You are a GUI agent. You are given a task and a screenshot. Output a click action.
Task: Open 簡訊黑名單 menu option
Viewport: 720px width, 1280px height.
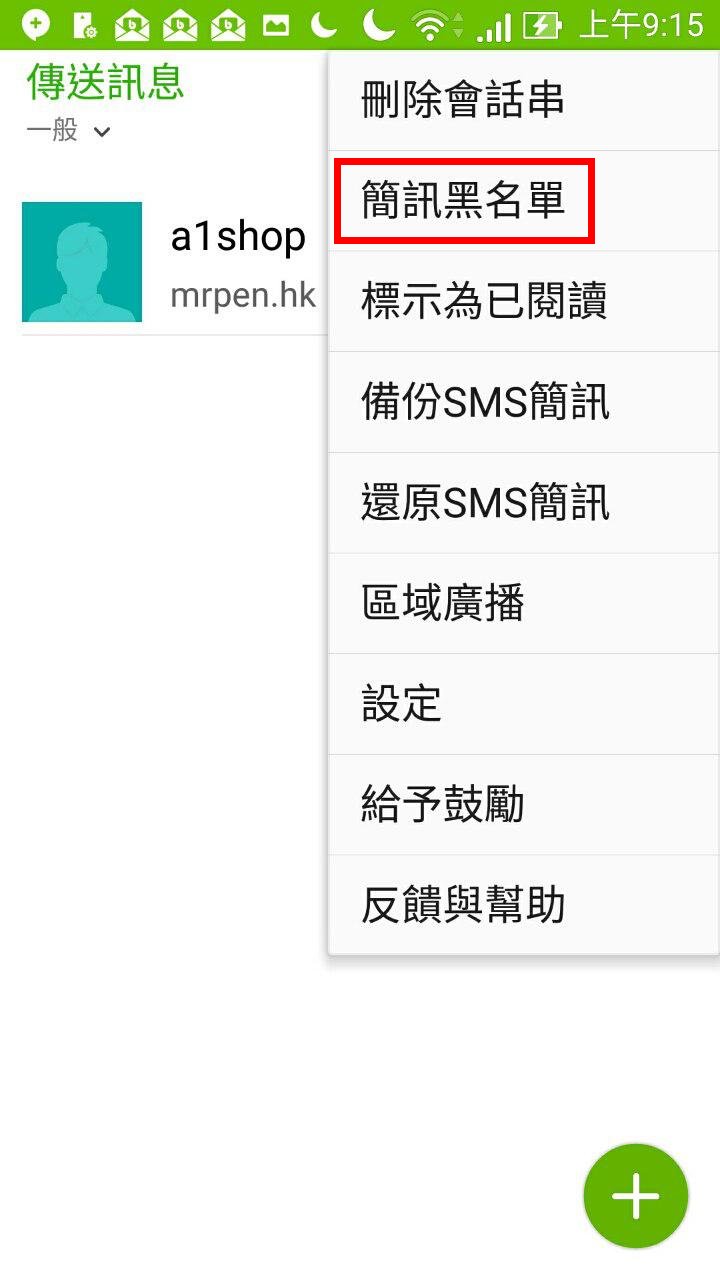click(523, 201)
